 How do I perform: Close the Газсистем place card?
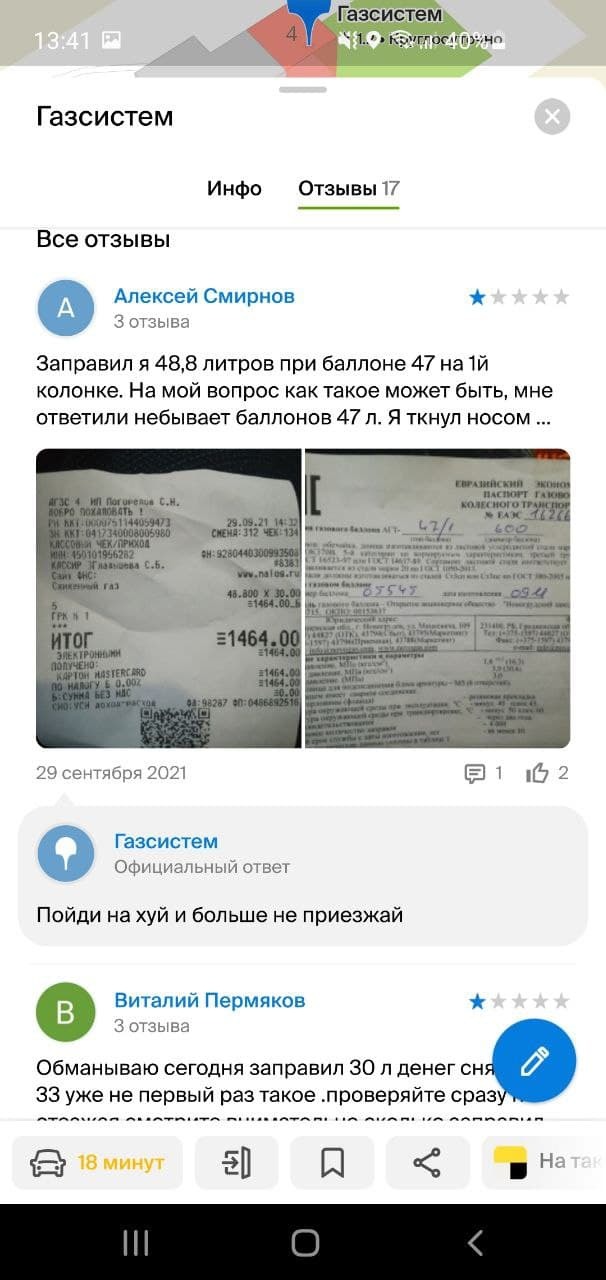click(x=552, y=117)
